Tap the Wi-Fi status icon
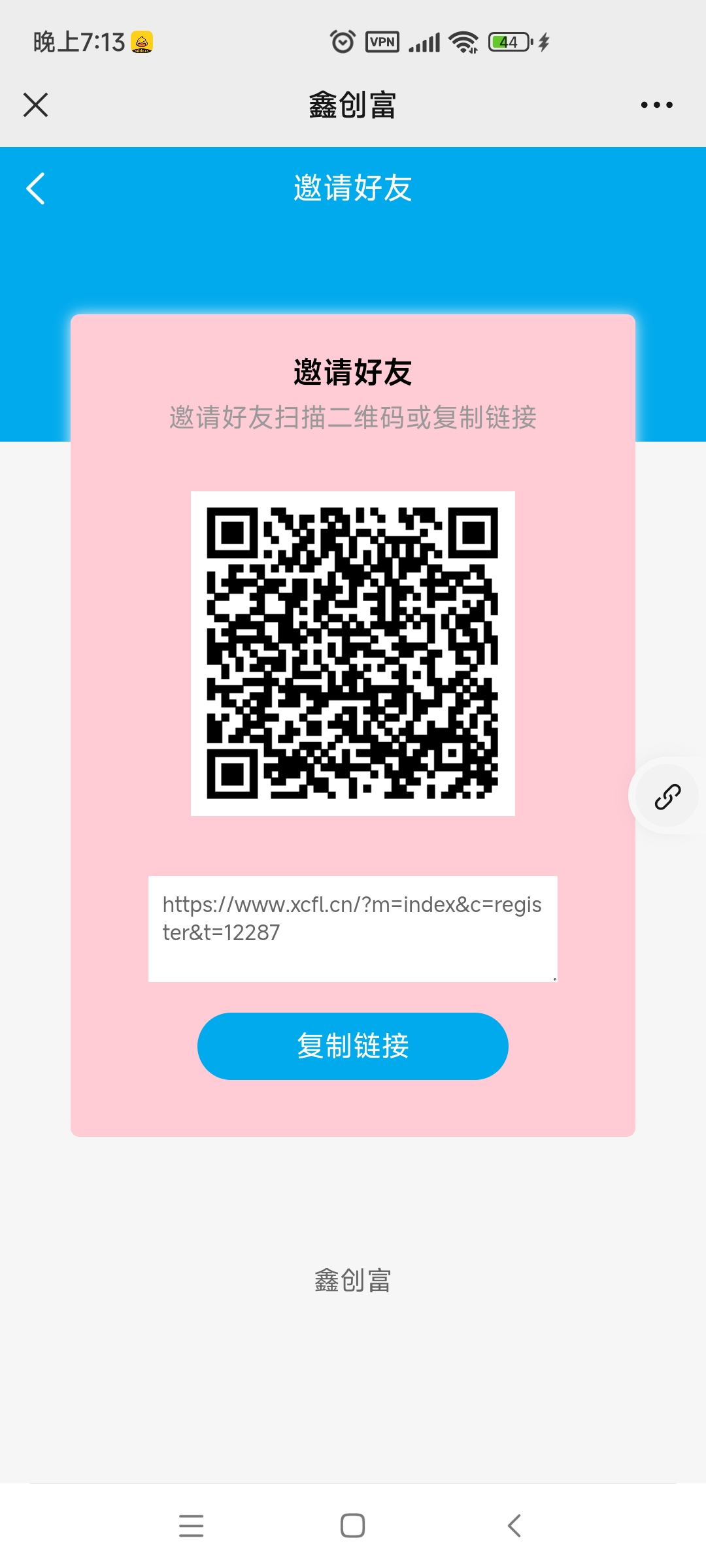The height and width of the screenshot is (1568, 706). point(464,41)
